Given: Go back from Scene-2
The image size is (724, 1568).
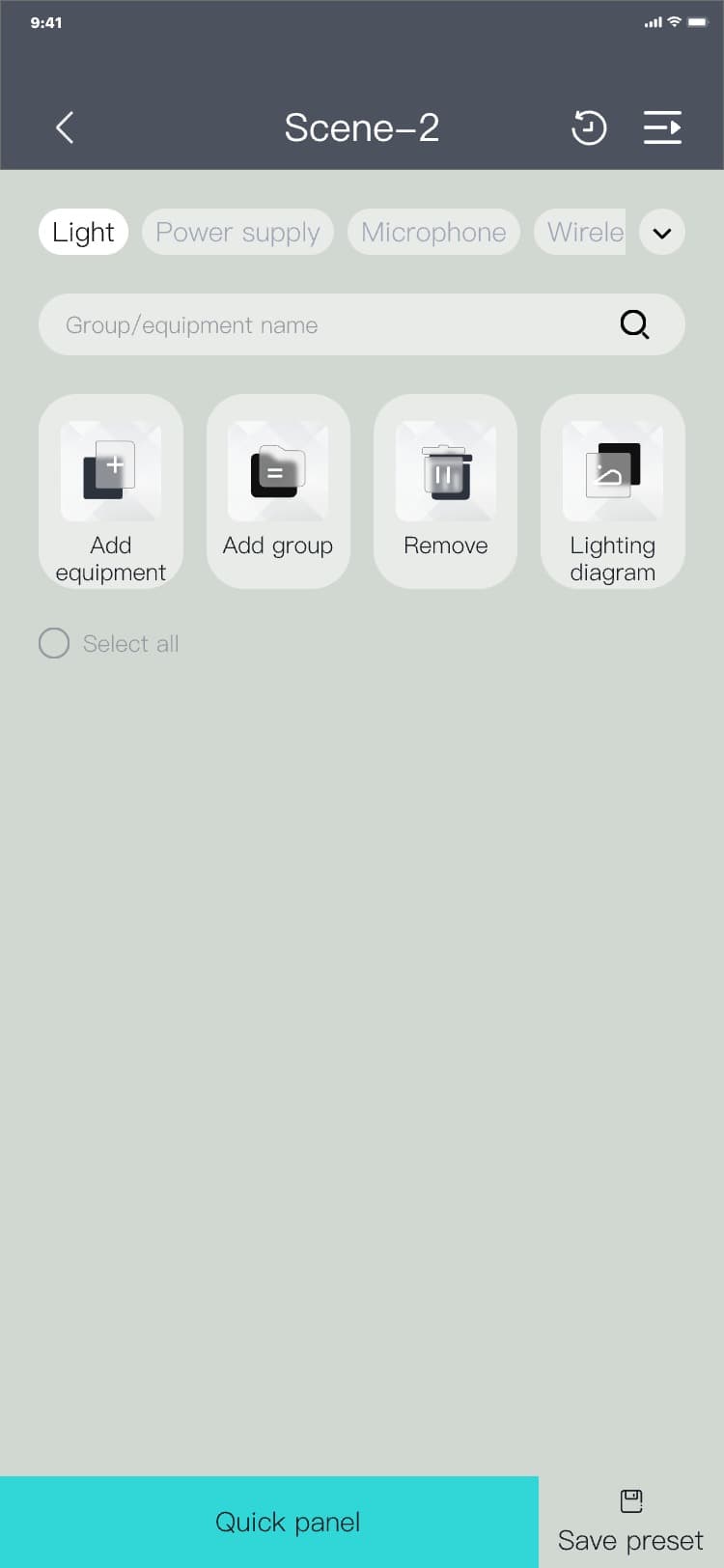Looking at the screenshot, I should (65, 127).
